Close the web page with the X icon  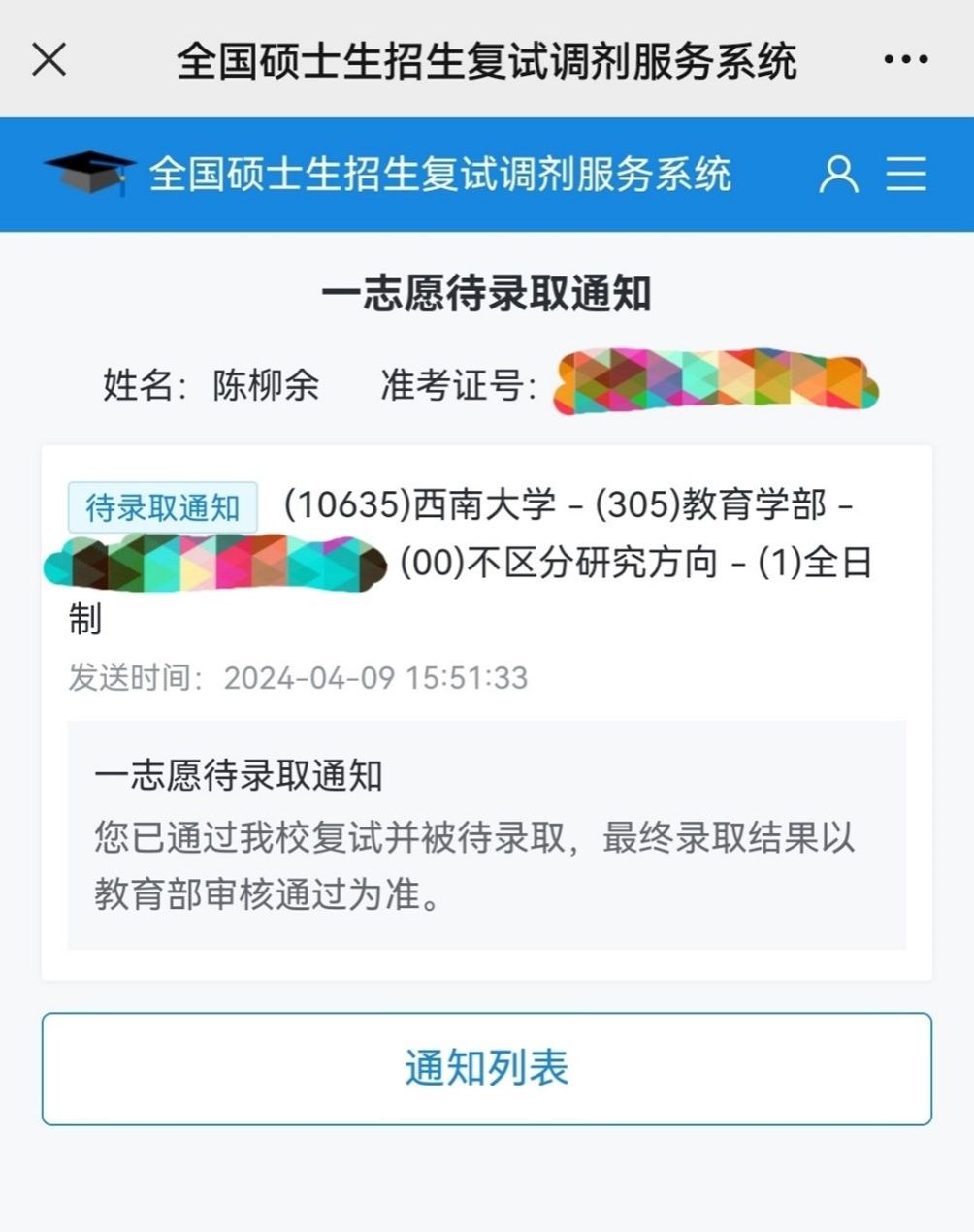pyautogui.click(x=49, y=60)
